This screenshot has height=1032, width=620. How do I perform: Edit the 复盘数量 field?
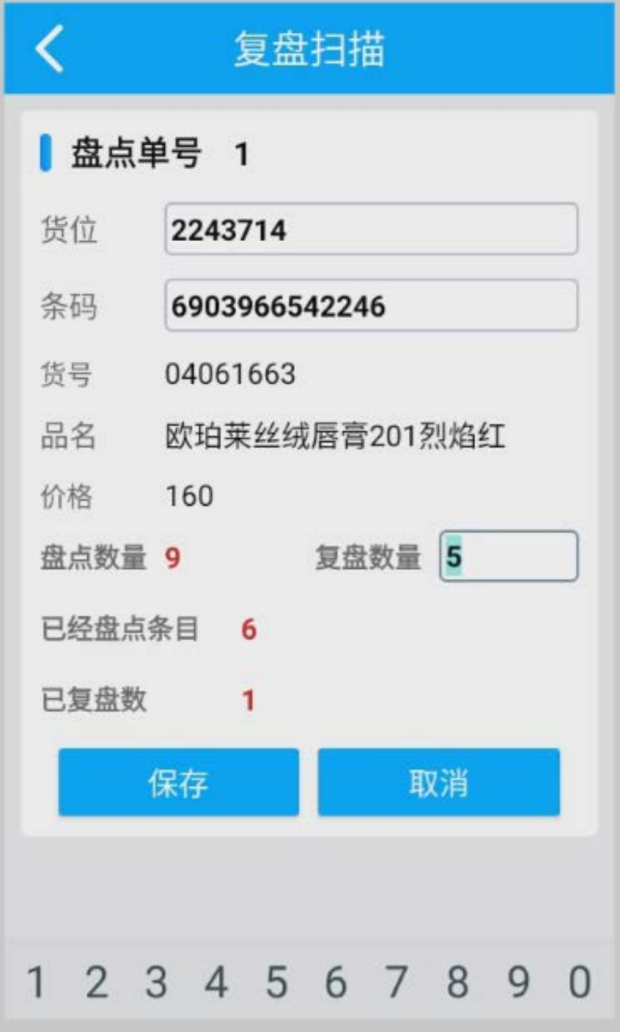point(509,557)
